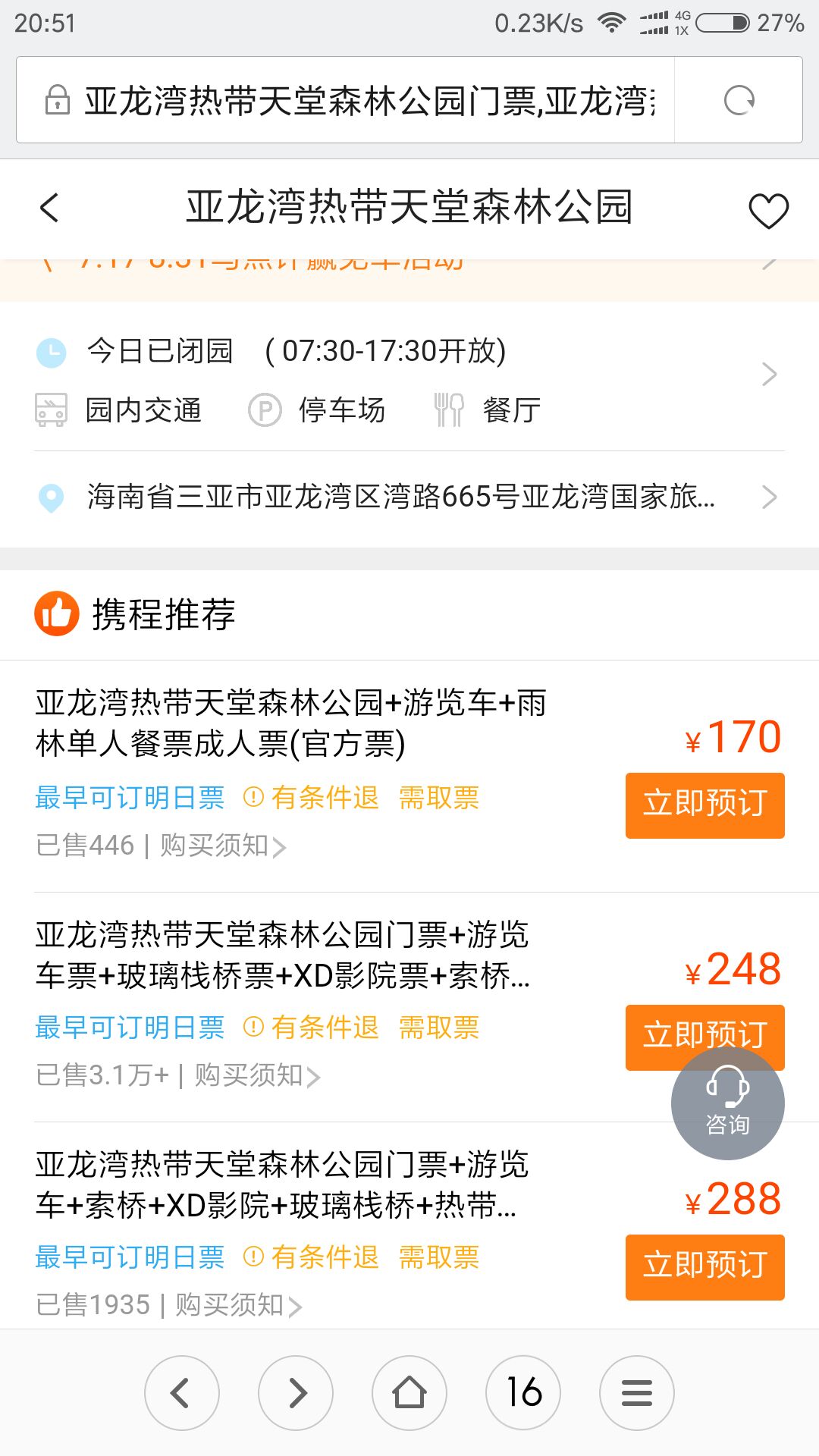Screen dimensions: 819x1456
Task: View purchase notes for the 446-sold ticket
Action: coord(223,846)
